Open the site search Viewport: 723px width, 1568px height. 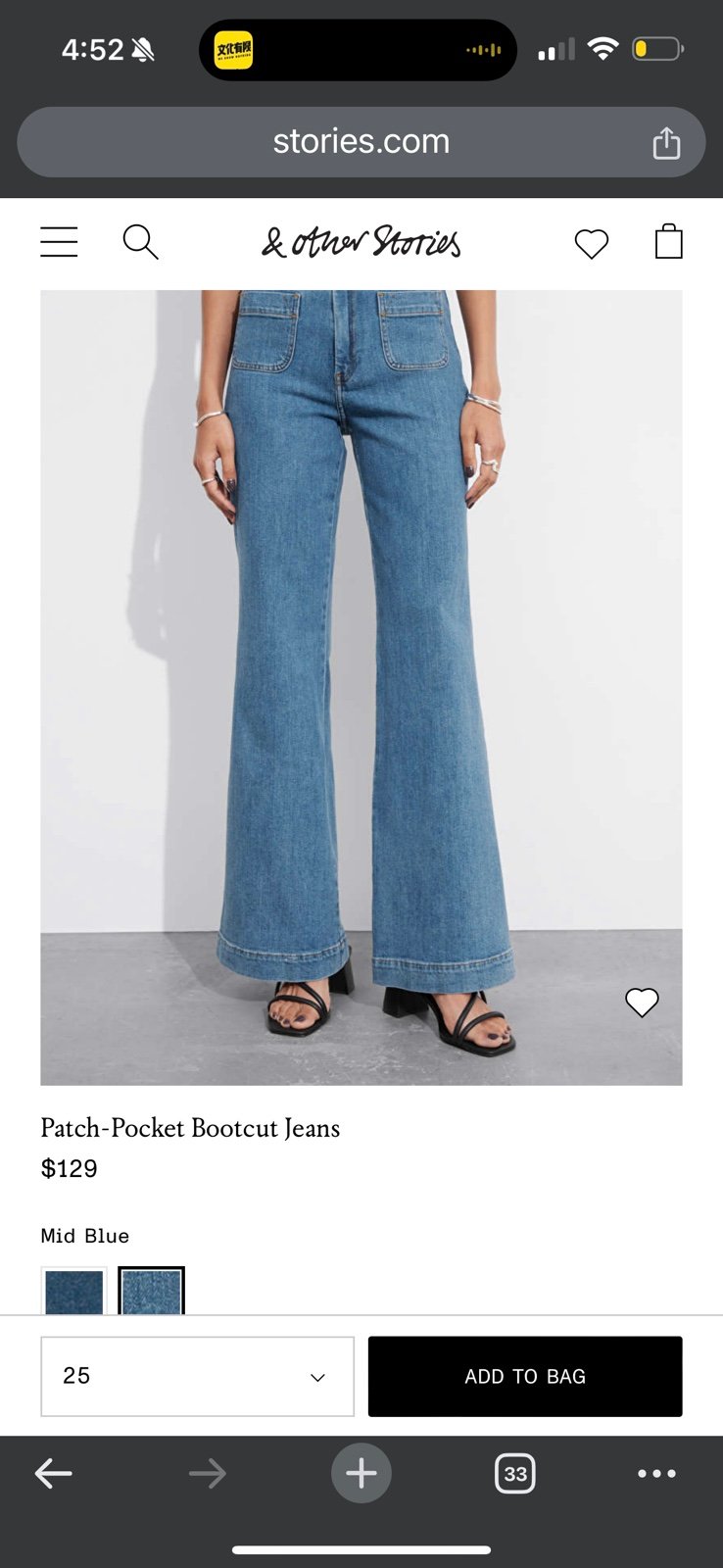pyautogui.click(x=140, y=242)
